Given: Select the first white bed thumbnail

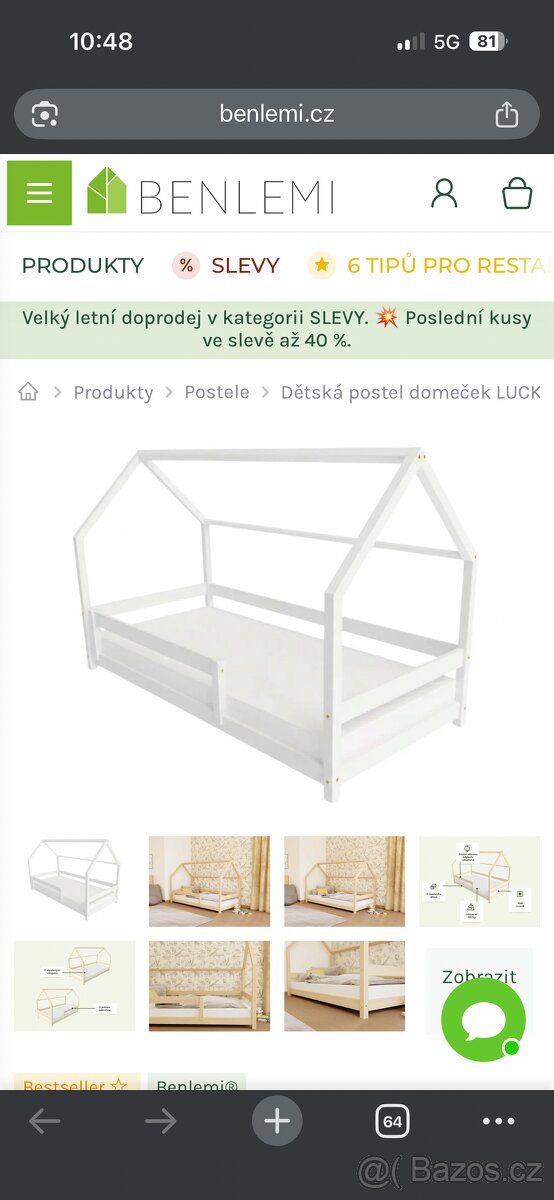Looking at the screenshot, I should tap(74, 881).
